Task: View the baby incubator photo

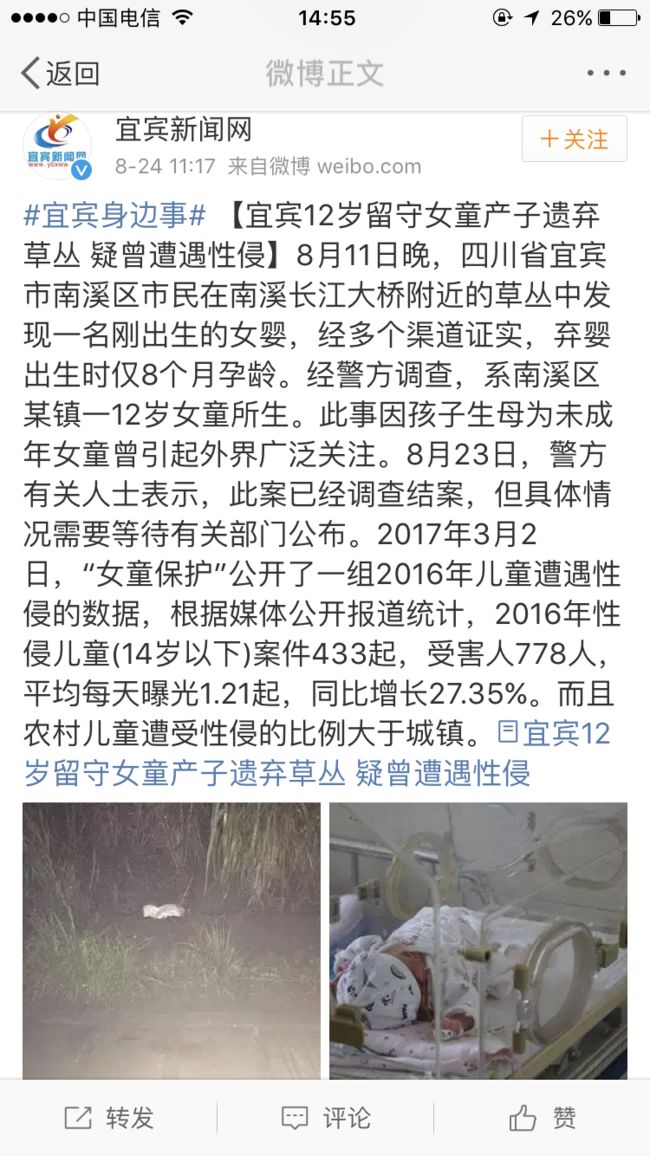Action: pyautogui.click(x=478, y=941)
